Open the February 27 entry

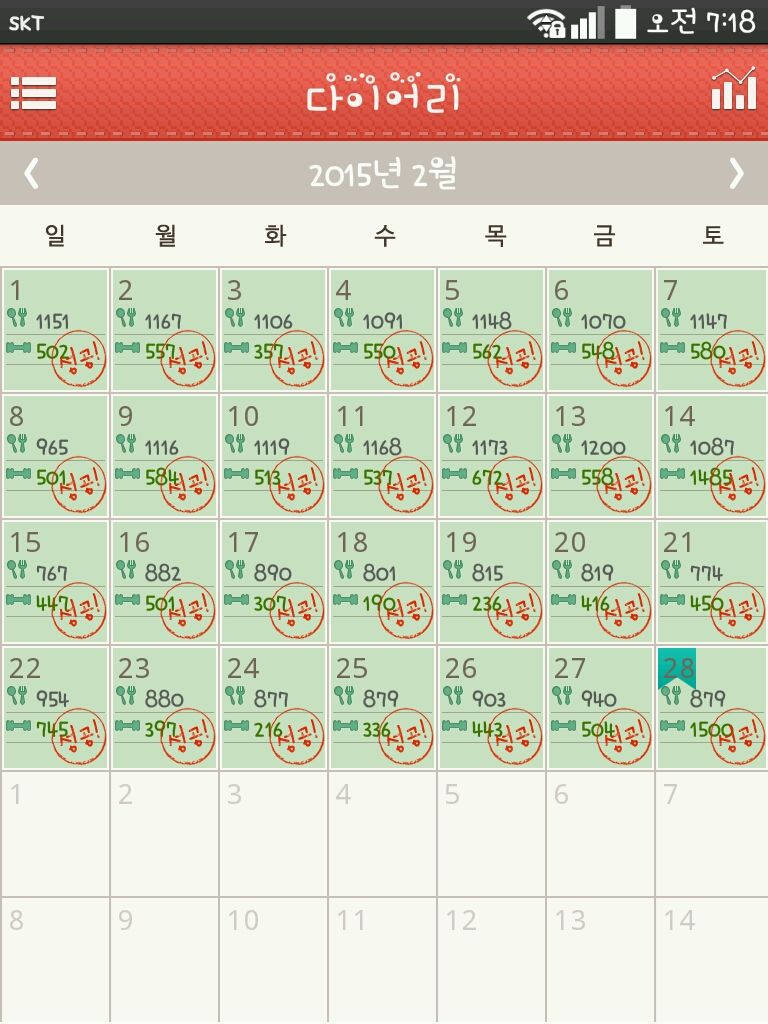point(601,707)
